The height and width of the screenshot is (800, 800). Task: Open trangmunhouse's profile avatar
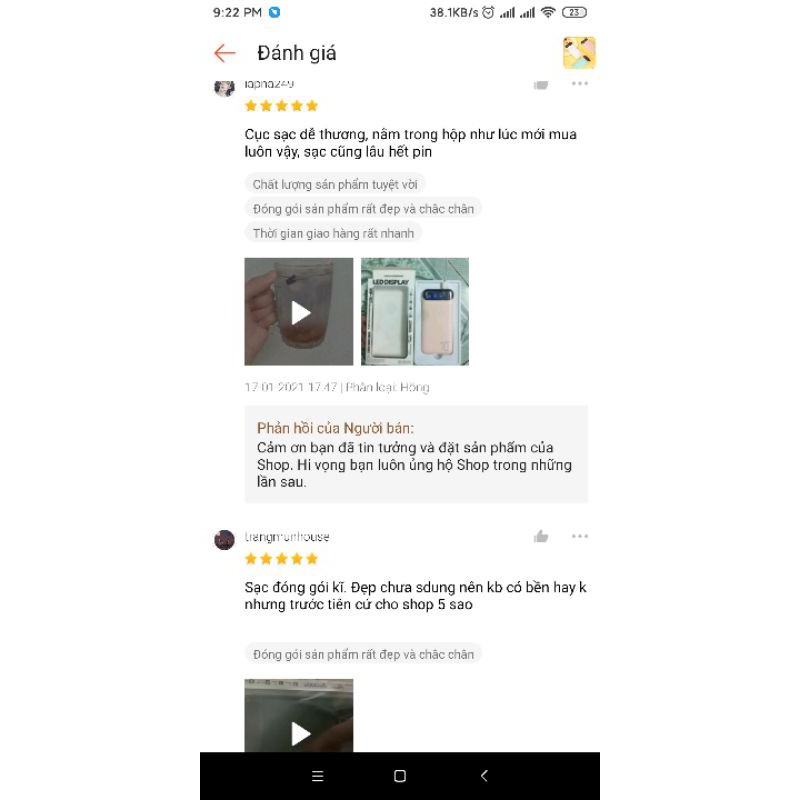click(x=224, y=540)
